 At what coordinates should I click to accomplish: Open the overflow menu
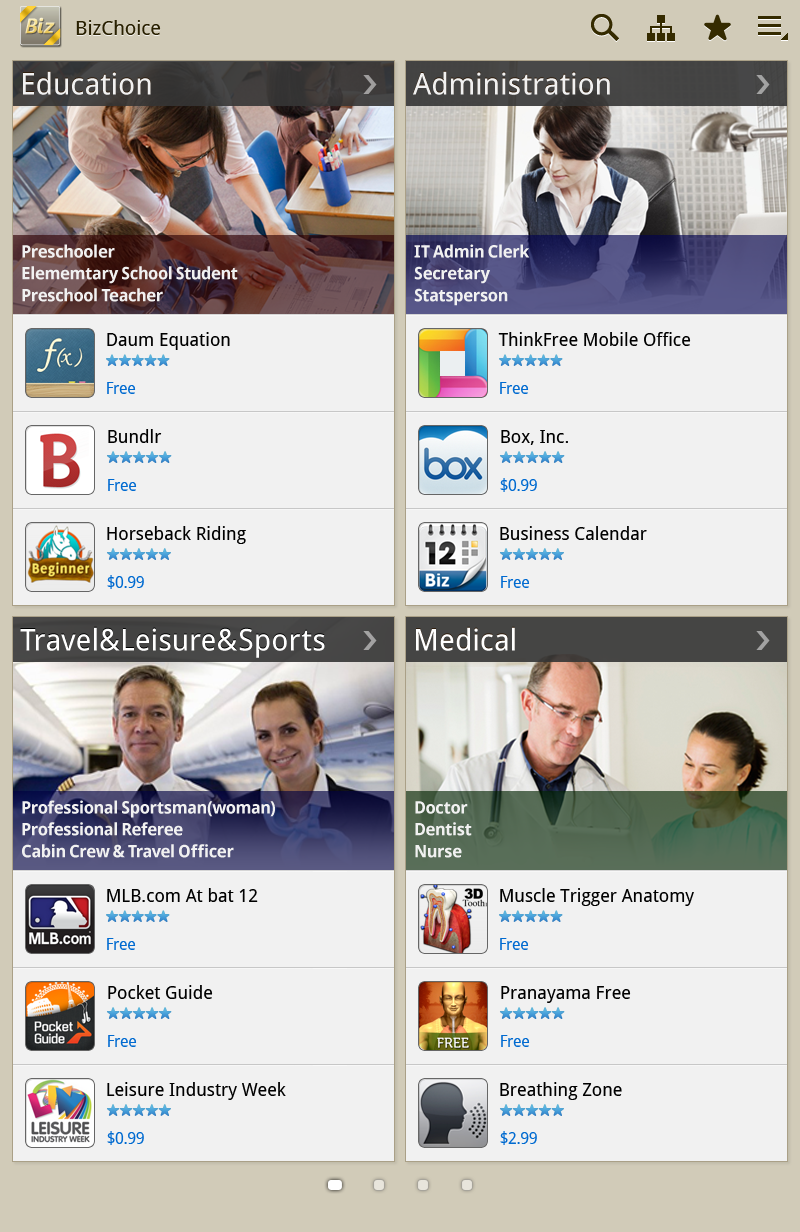point(771,28)
